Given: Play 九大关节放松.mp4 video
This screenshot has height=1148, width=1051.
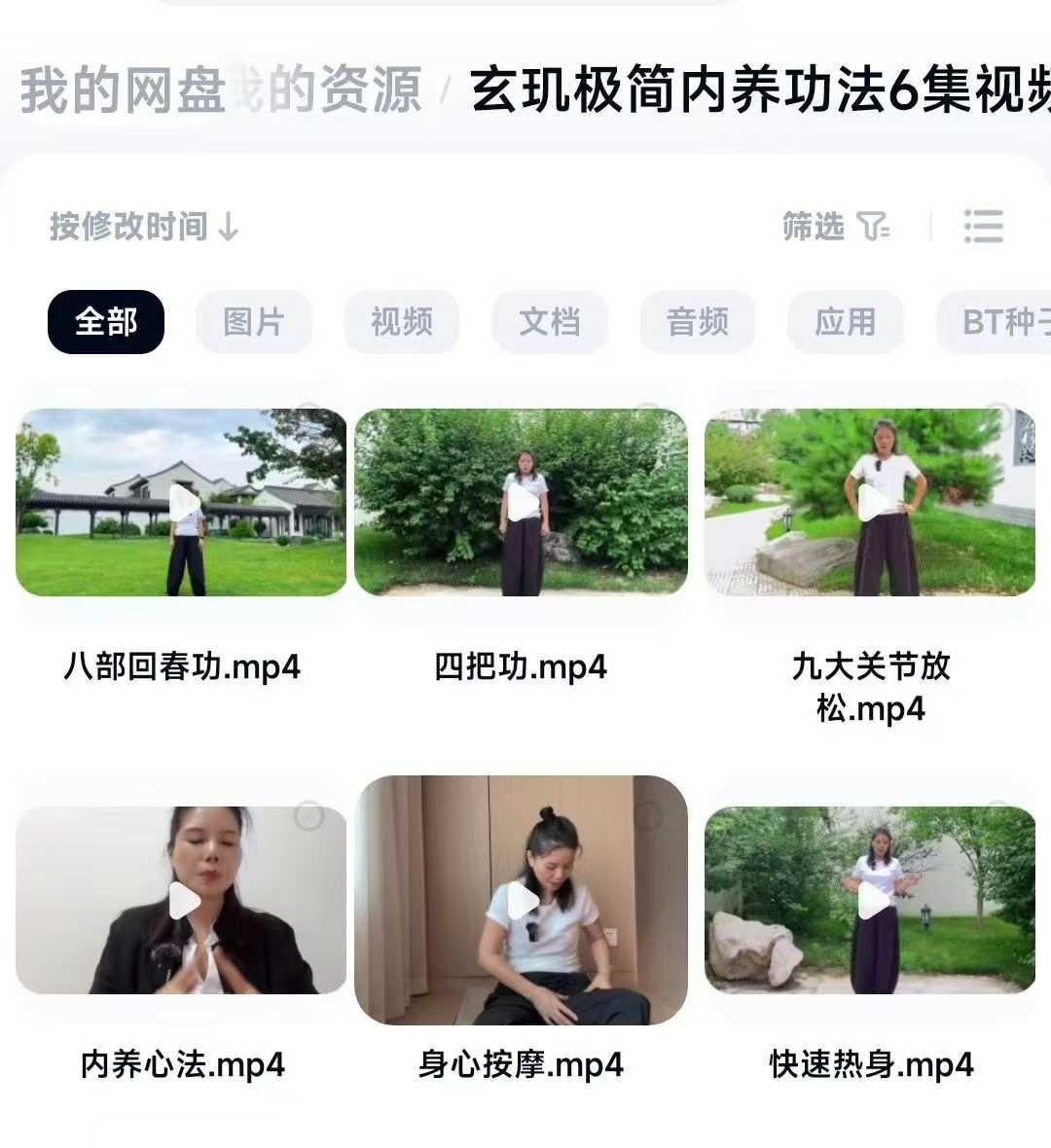Looking at the screenshot, I should tap(871, 502).
